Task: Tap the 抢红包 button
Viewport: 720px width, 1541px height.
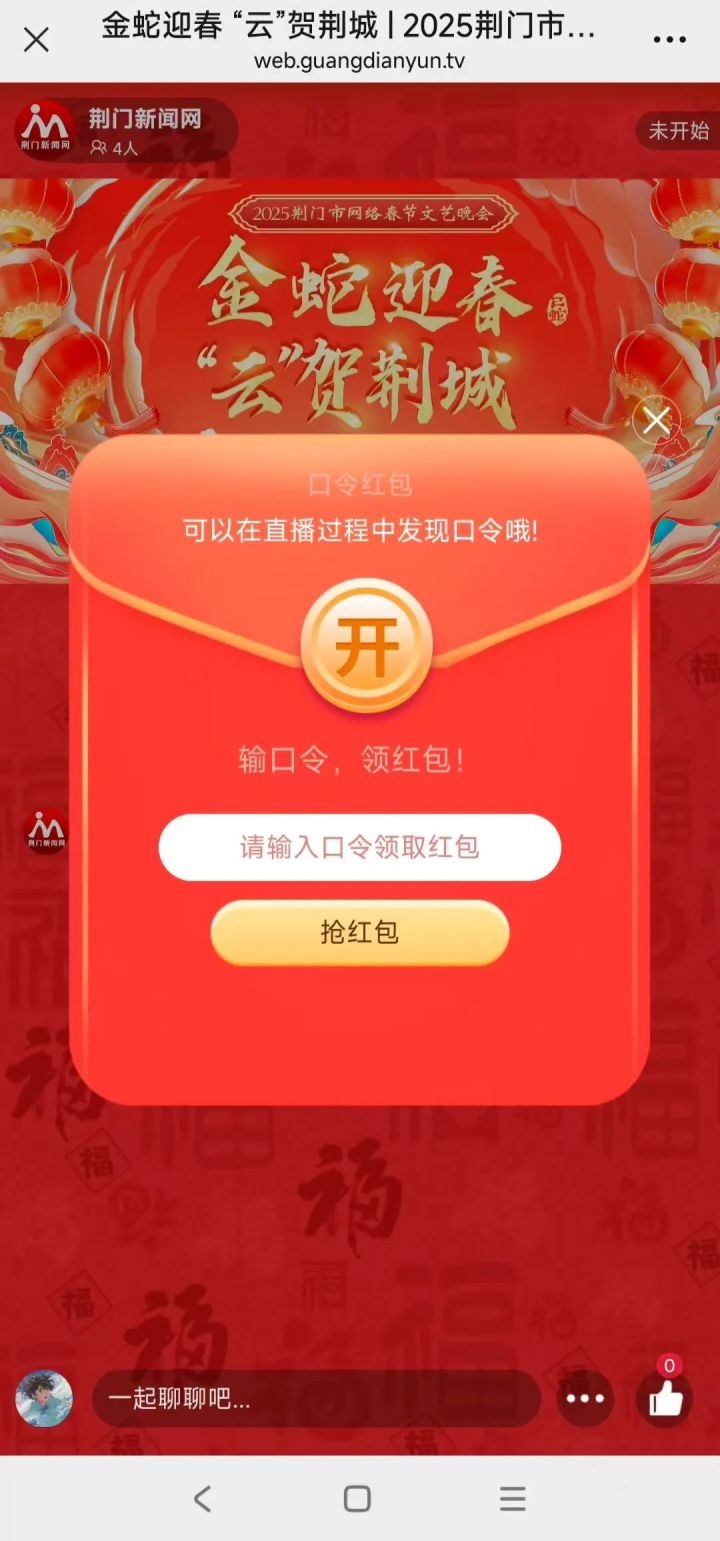Action: tap(359, 933)
